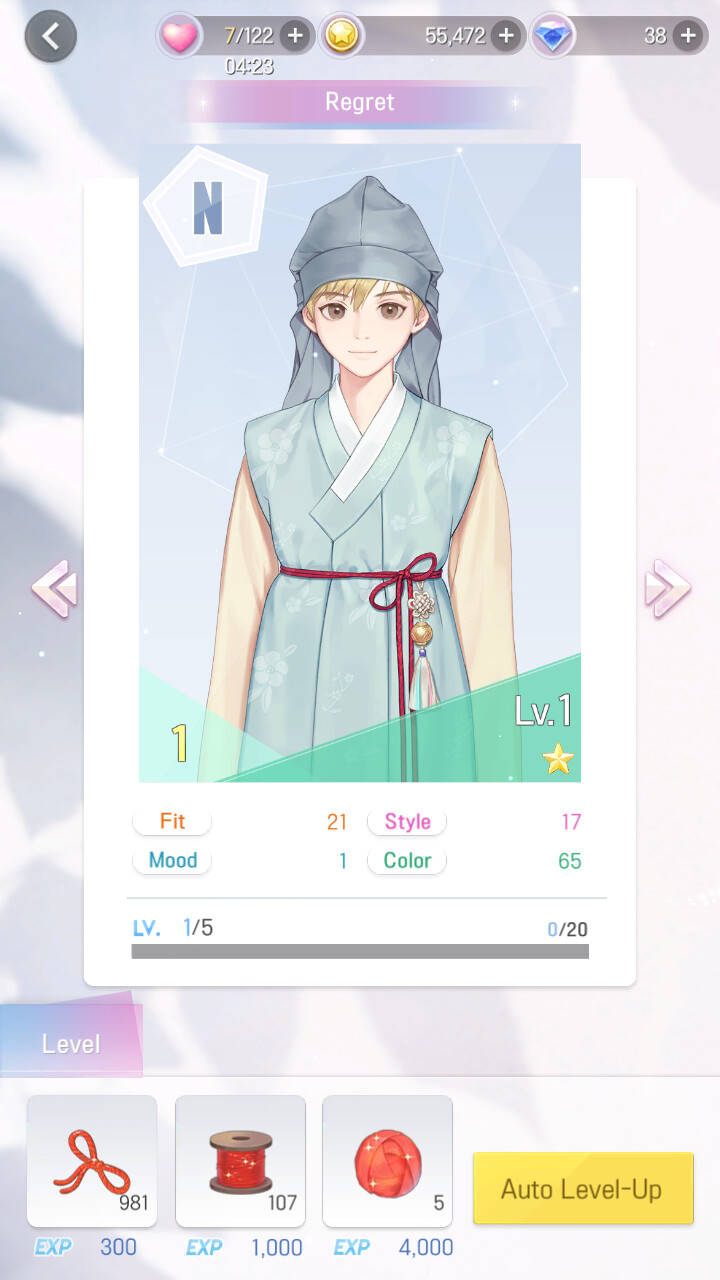The width and height of the screenshot is (720, 1280).
Task: Go back using the top-left arrow
Action: 50,37
